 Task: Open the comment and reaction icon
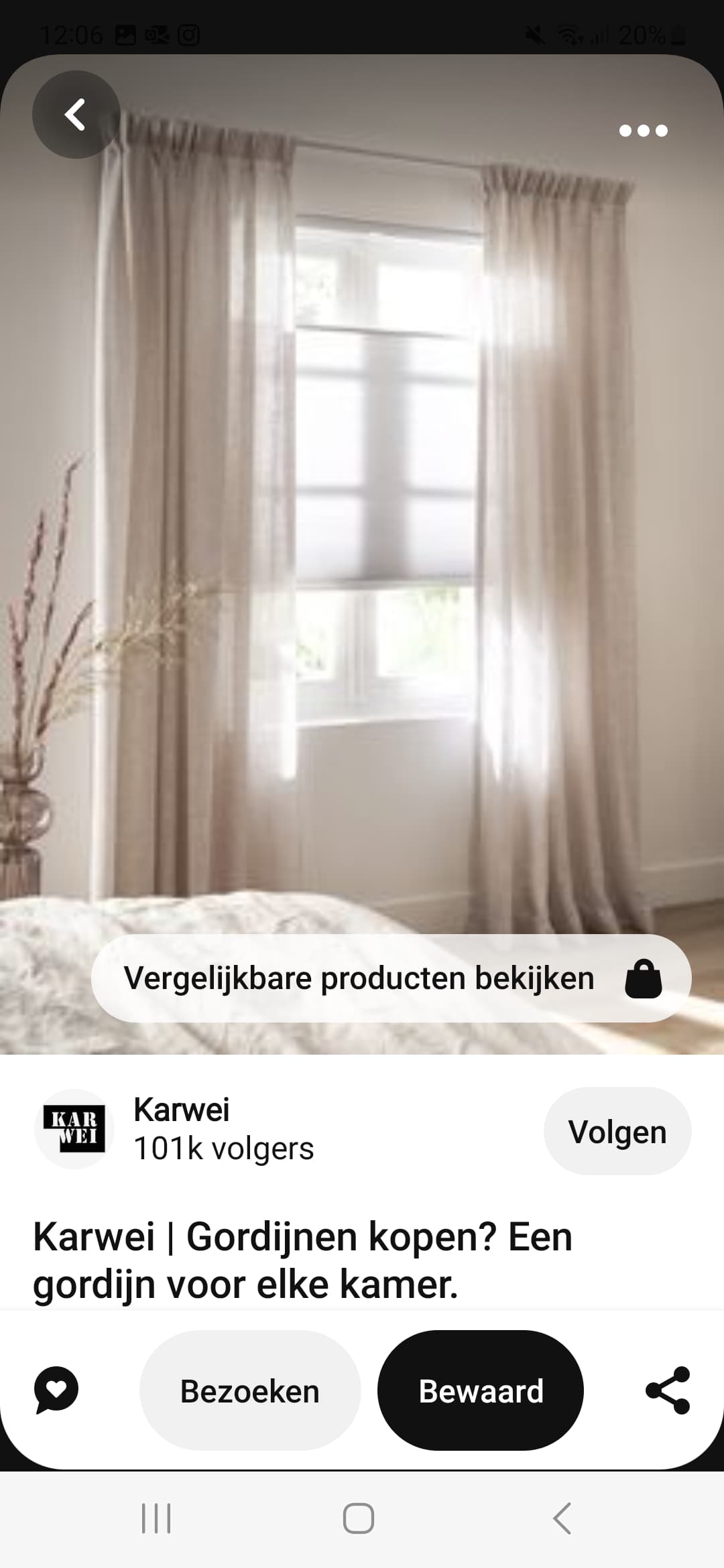(56, 1390)
